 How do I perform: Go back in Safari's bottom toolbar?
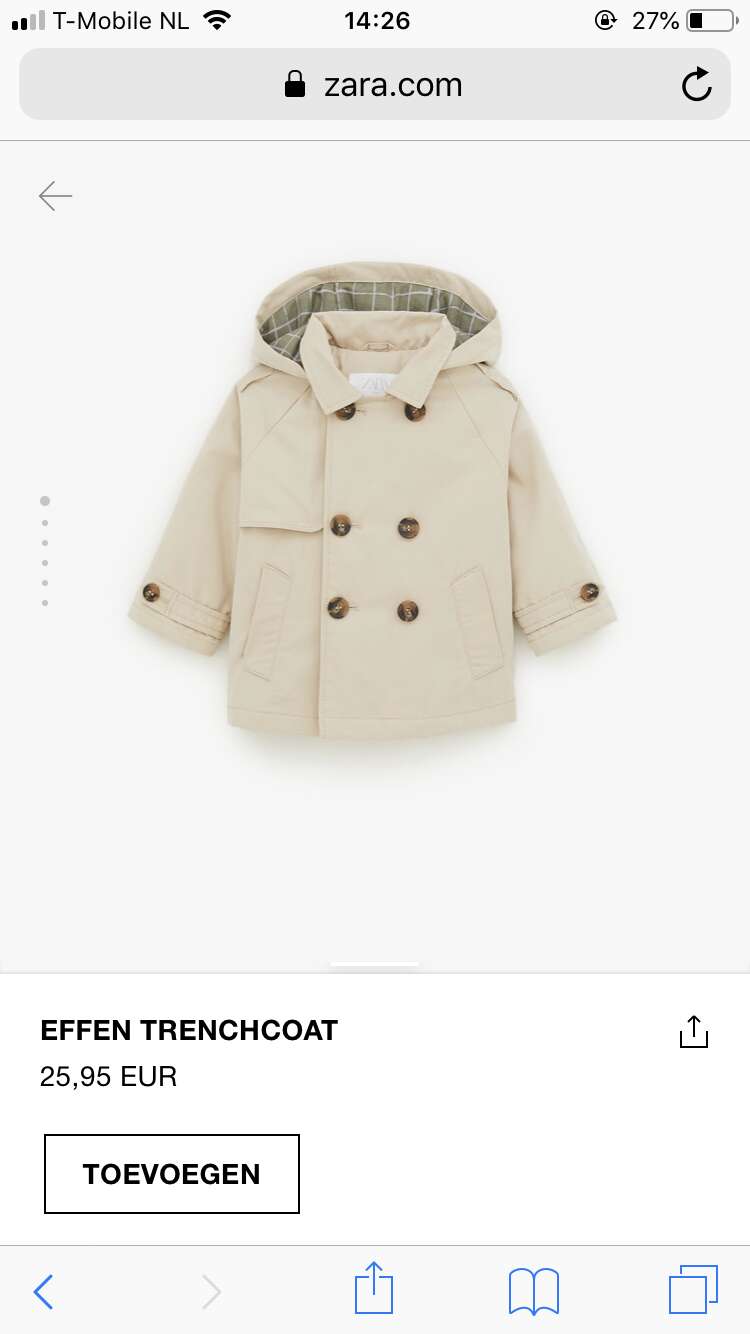43,1292
